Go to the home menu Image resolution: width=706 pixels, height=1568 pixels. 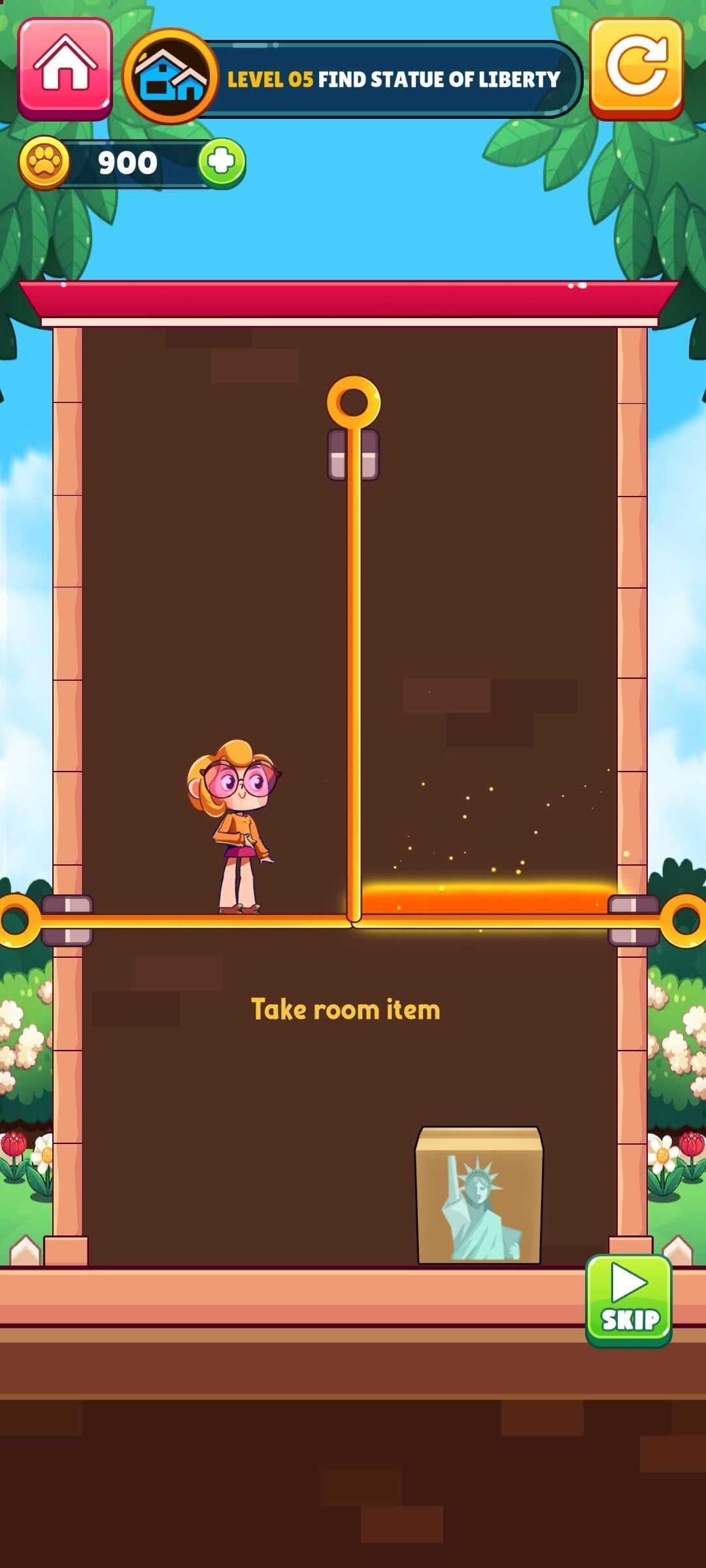pos(65,68)
